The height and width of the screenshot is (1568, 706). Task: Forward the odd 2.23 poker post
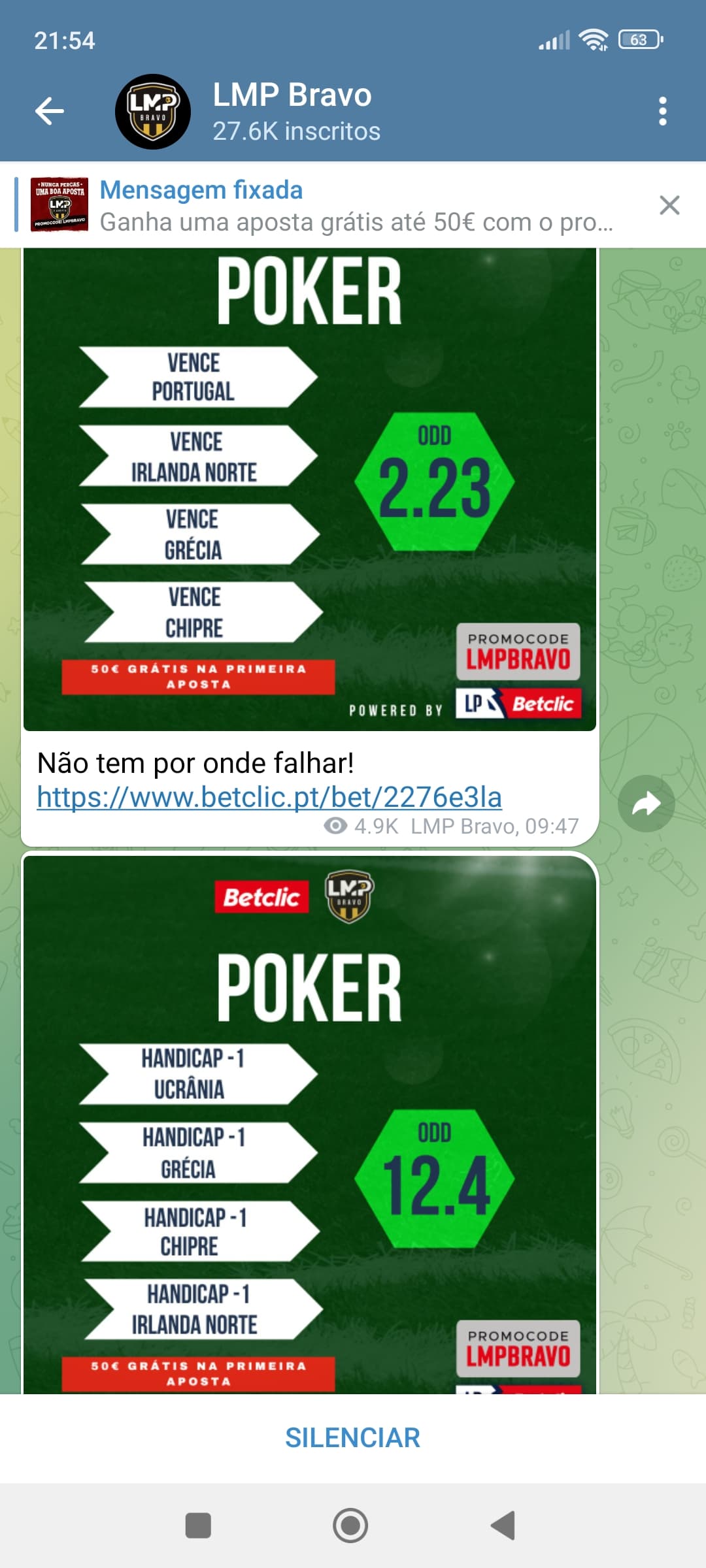click(x=646, y=804)
